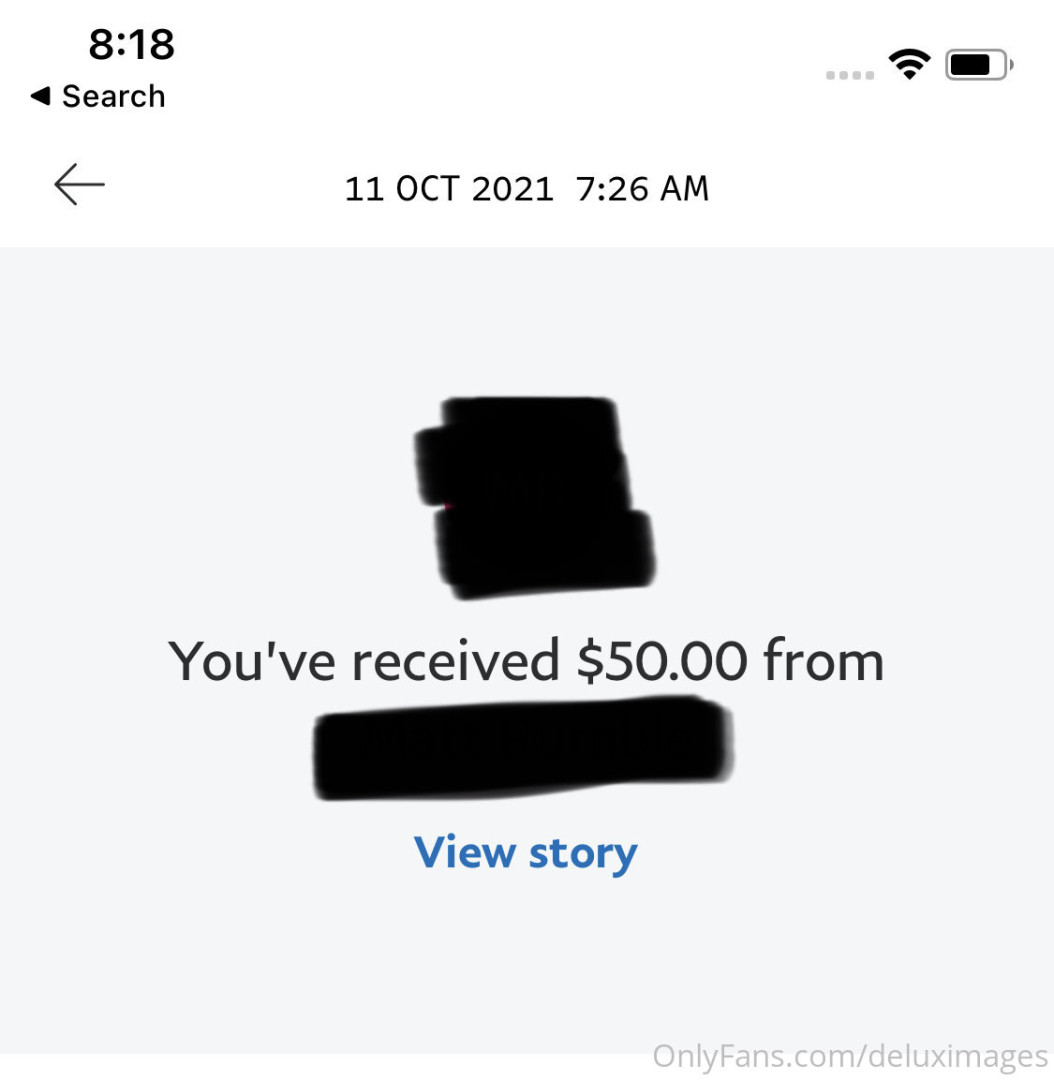
Task: Go back using the arrow icon
Action: [79, 185]
